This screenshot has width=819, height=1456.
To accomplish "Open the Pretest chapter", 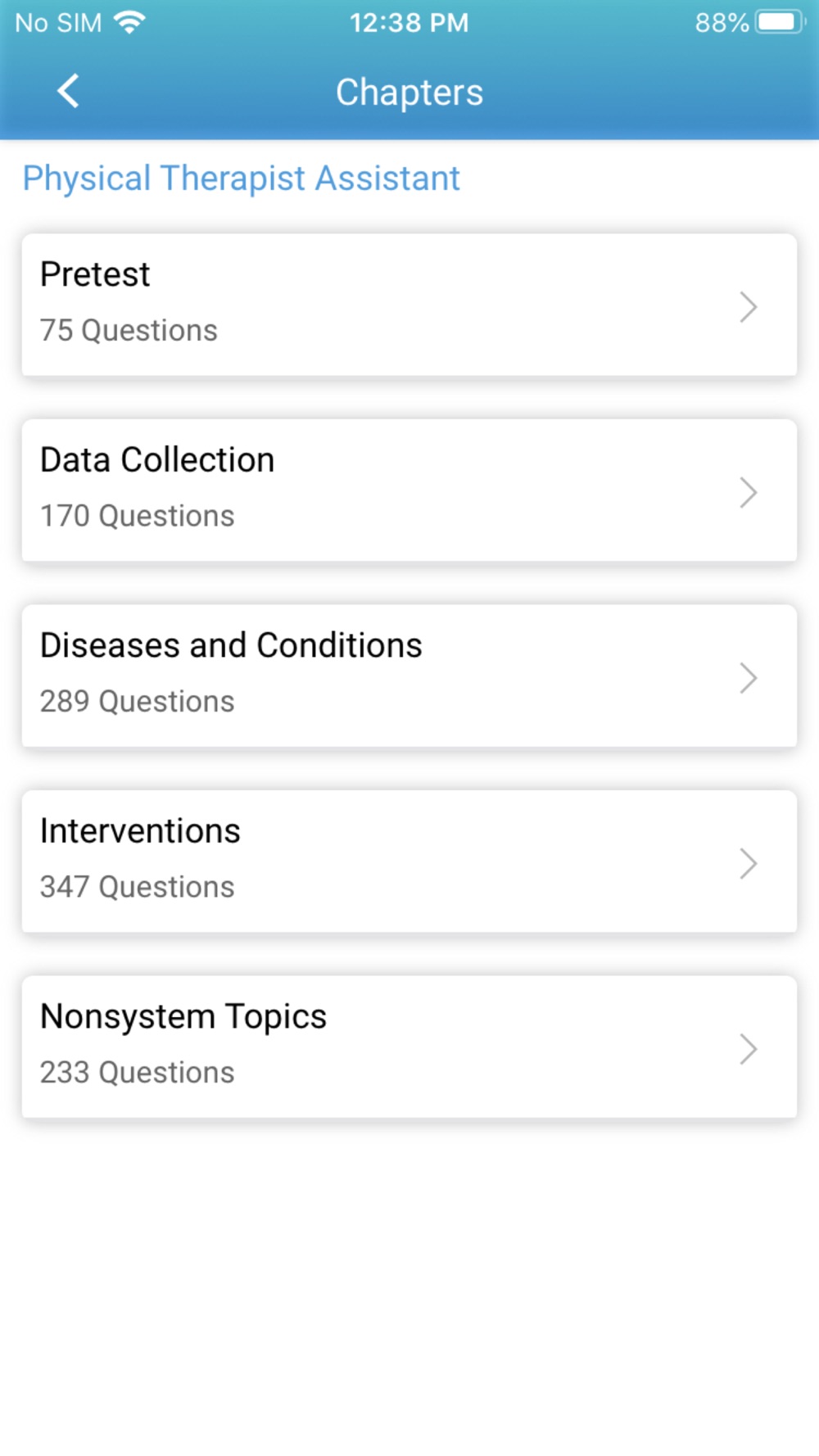I will [409, 305].
